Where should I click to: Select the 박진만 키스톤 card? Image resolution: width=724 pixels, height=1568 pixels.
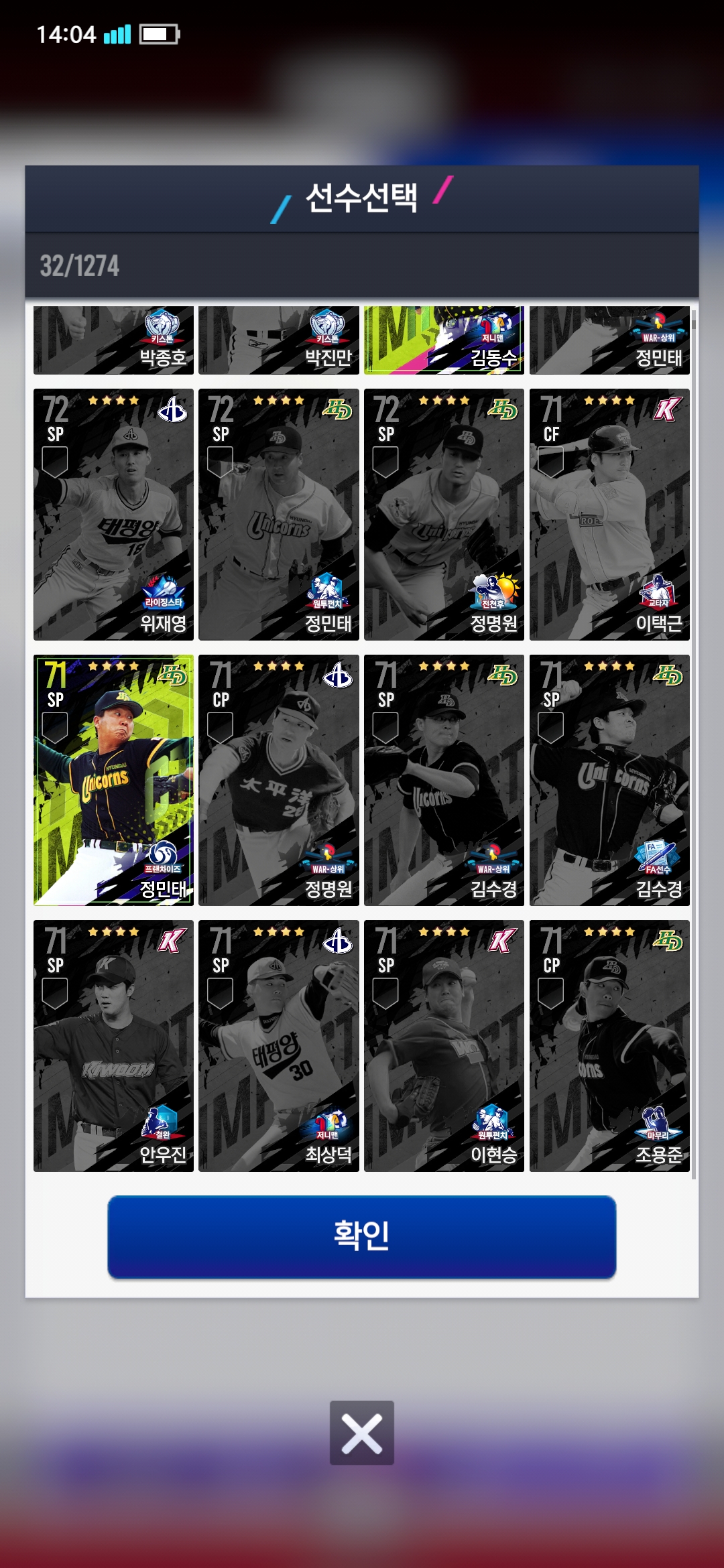pos(278,340)
